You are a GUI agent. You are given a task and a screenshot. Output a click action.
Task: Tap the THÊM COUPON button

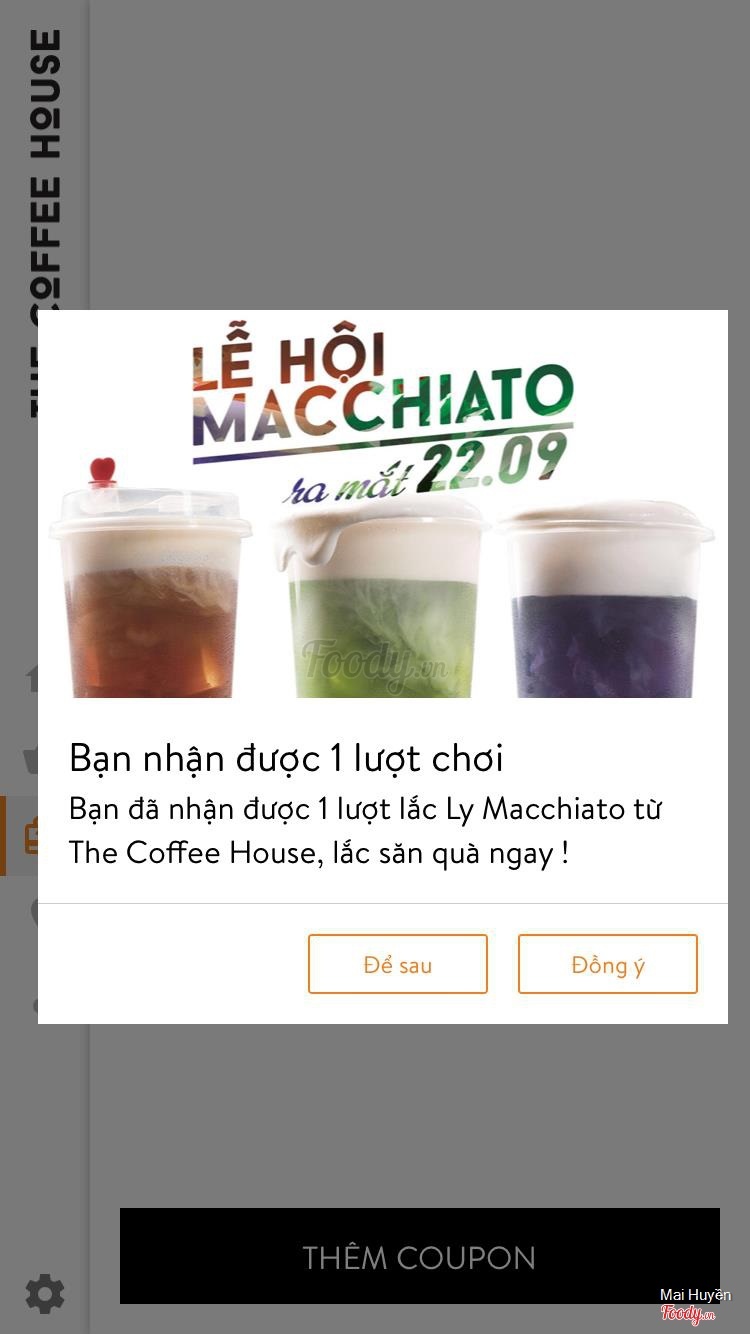tap(419, 1256)
